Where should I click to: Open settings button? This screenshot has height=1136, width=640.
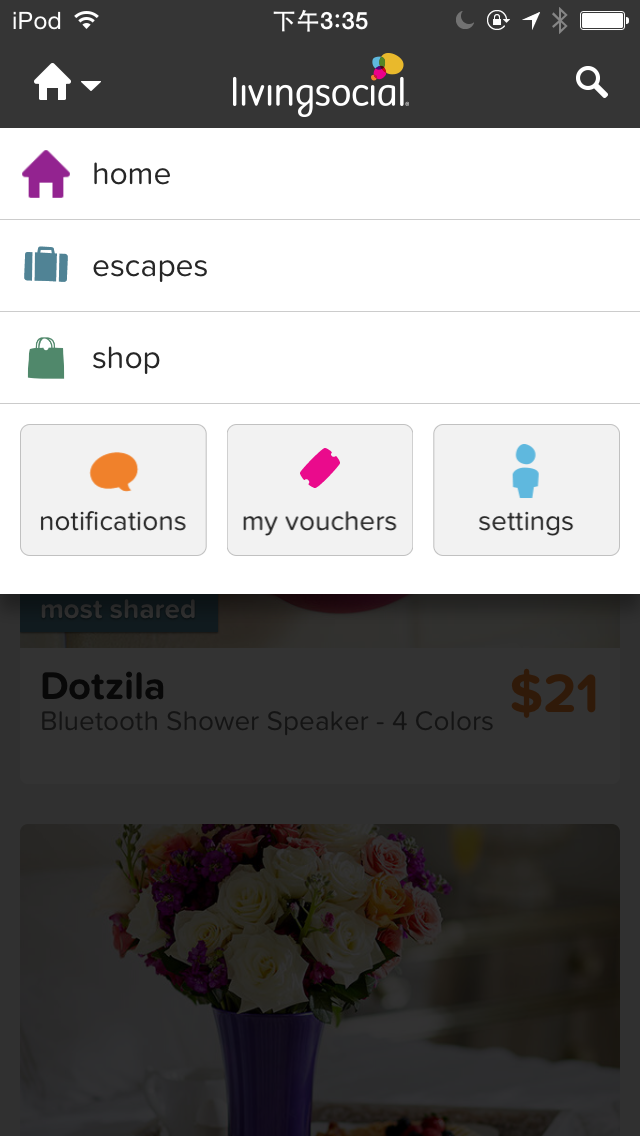point(526,490)
